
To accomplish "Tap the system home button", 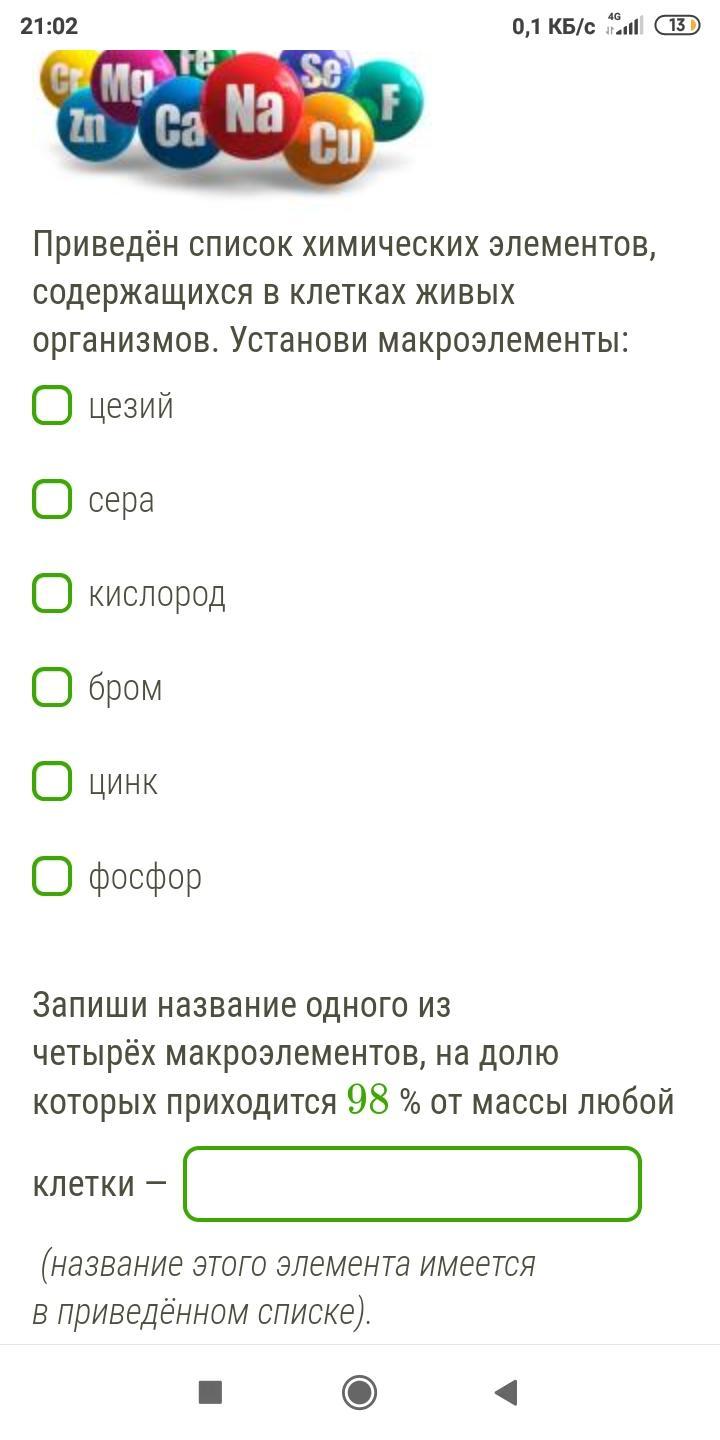I will (x=359, y=1392).
